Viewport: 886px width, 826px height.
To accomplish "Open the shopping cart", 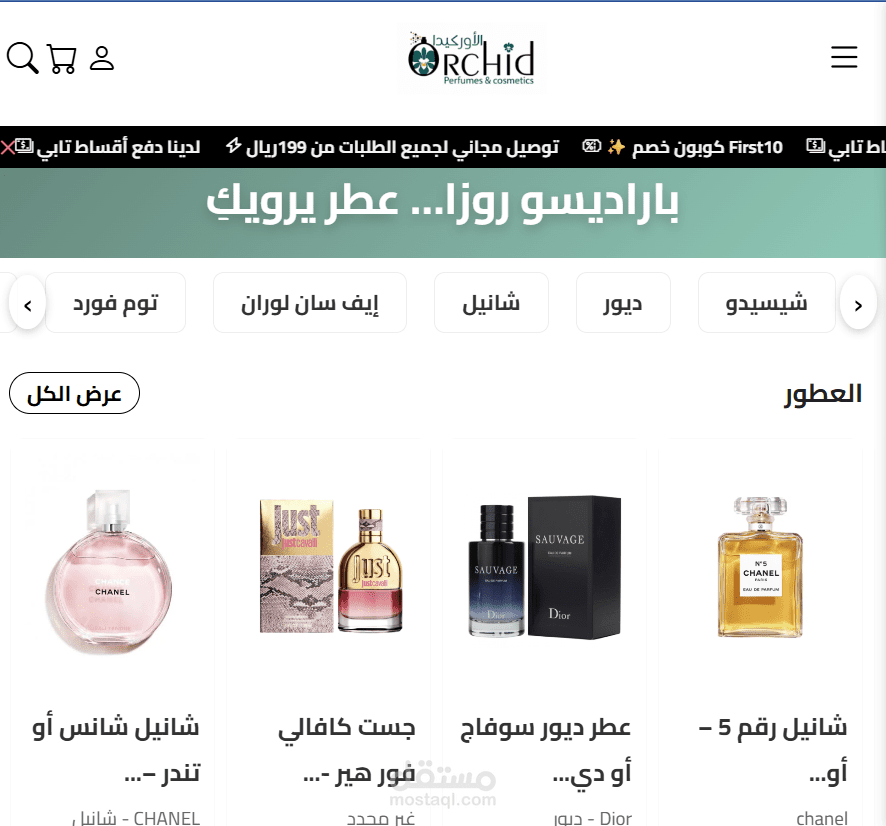I will 62,58.
